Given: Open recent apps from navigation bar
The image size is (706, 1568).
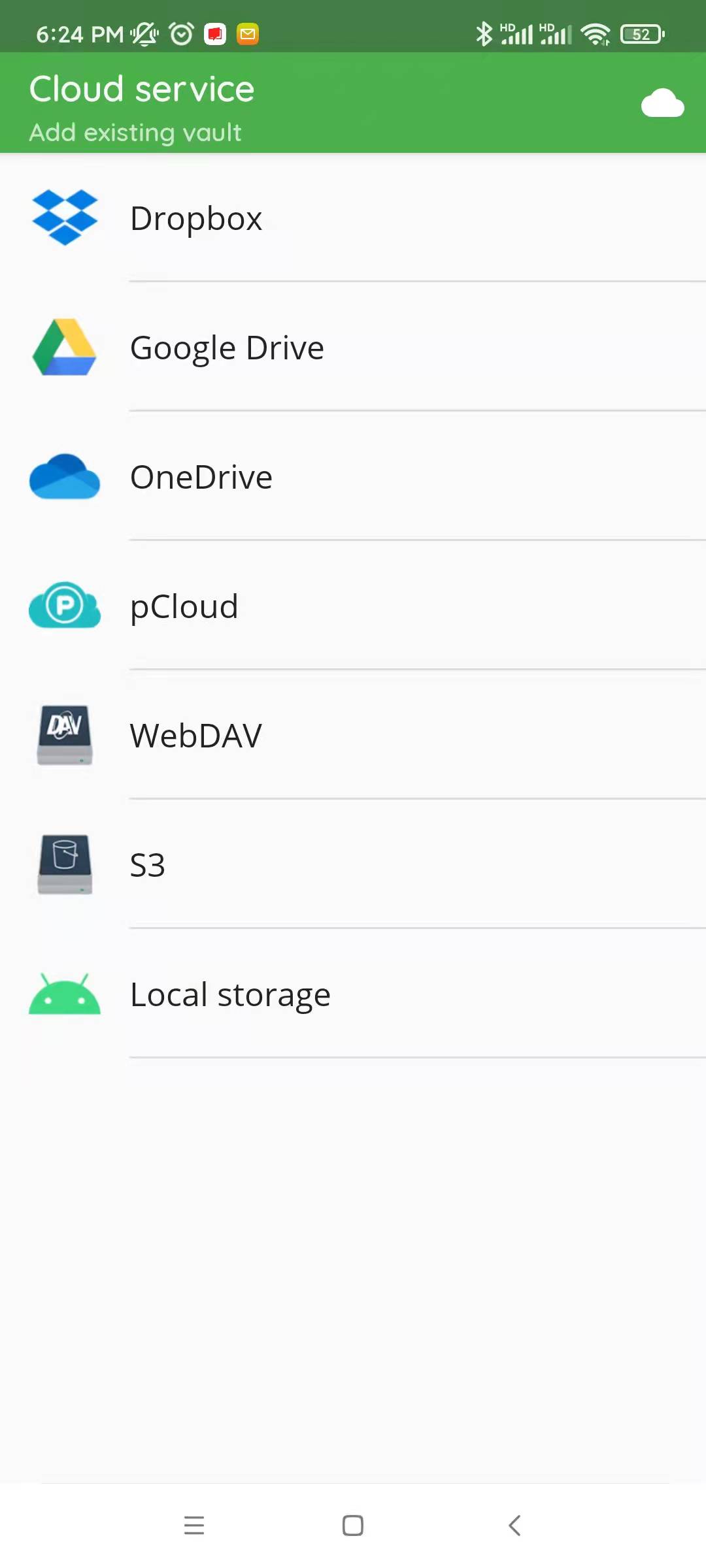Looking at the screenshot, I should coord(194,1526).
